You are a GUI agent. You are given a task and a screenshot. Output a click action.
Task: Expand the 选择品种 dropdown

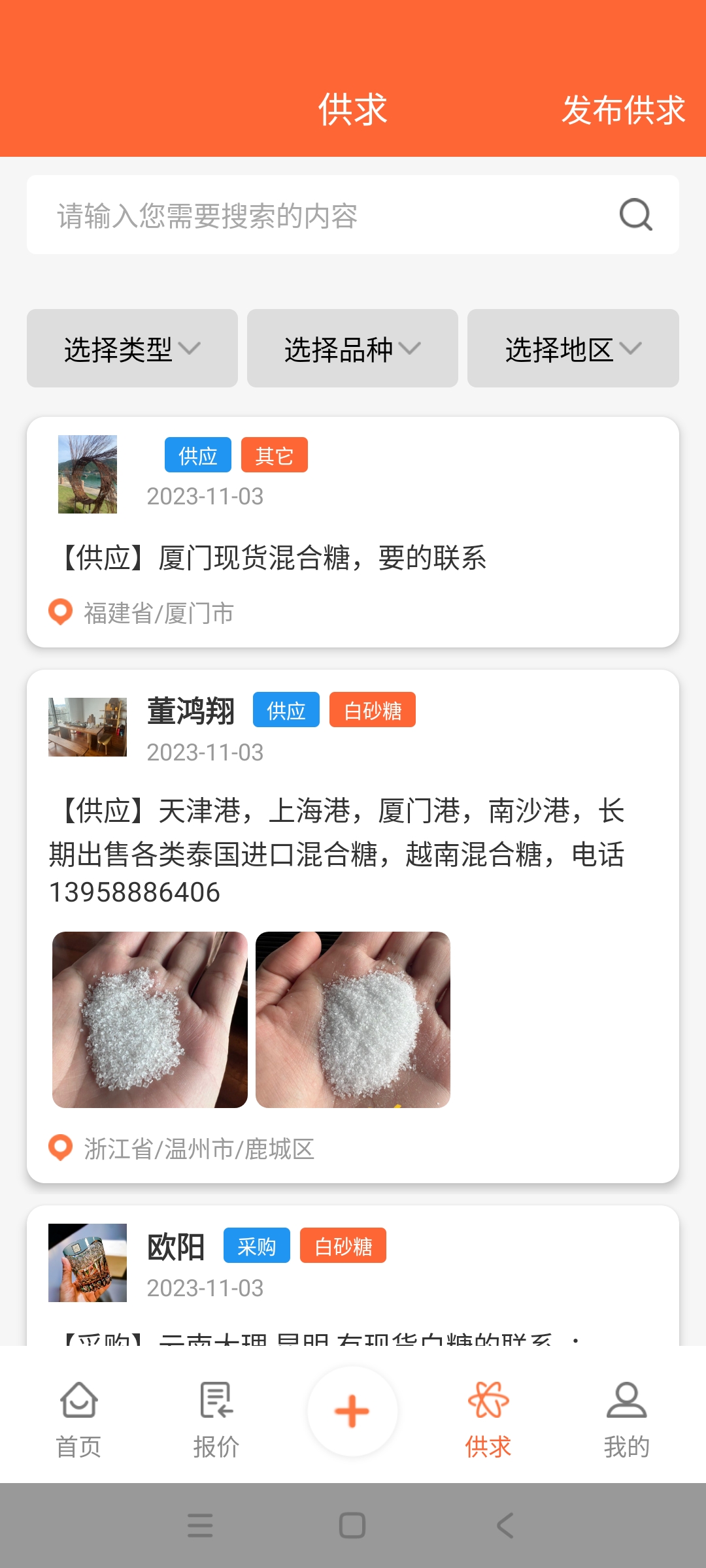tap(352, 348)
